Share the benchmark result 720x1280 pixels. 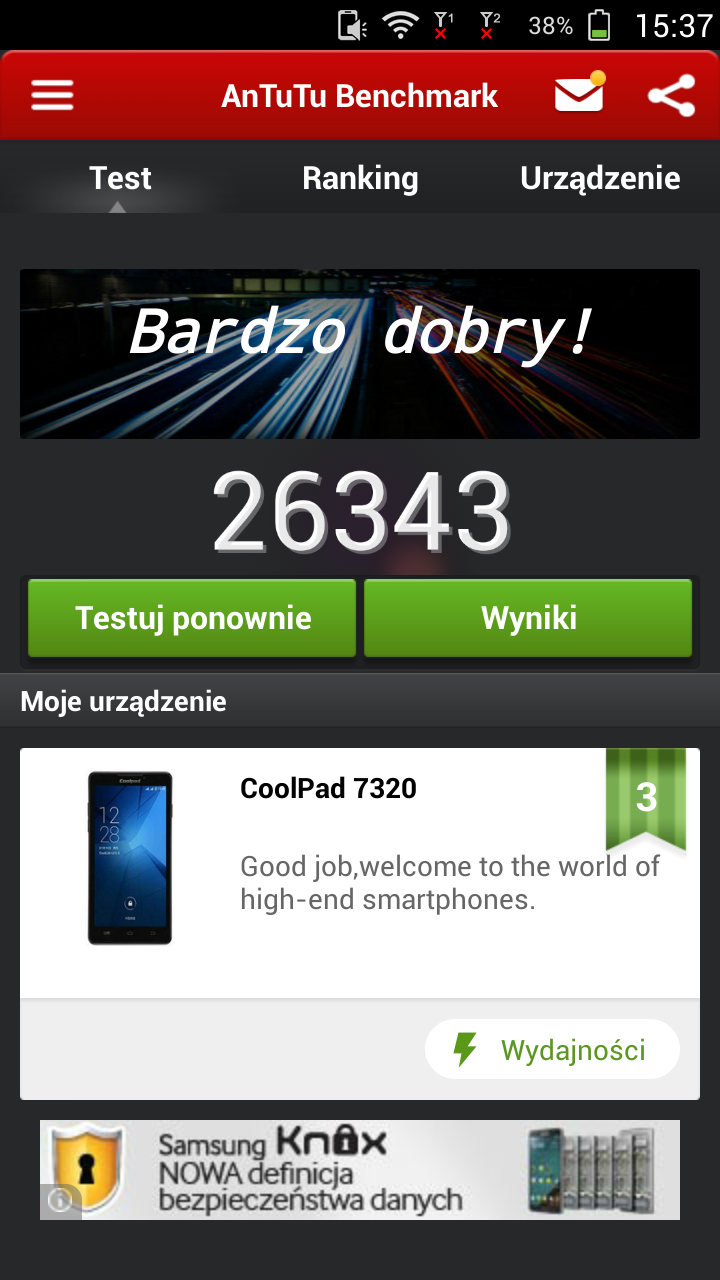[x=671, y=96]
